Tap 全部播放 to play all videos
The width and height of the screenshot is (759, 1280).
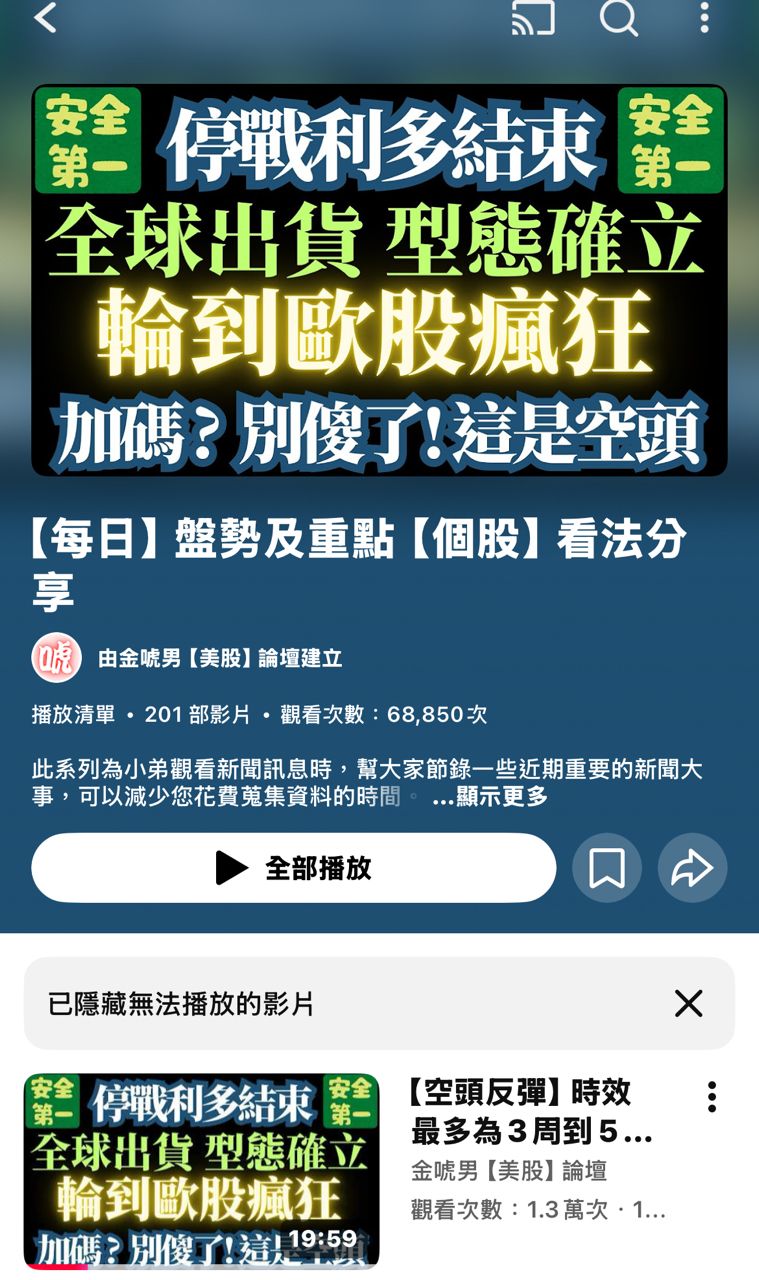tap(293, 868)
